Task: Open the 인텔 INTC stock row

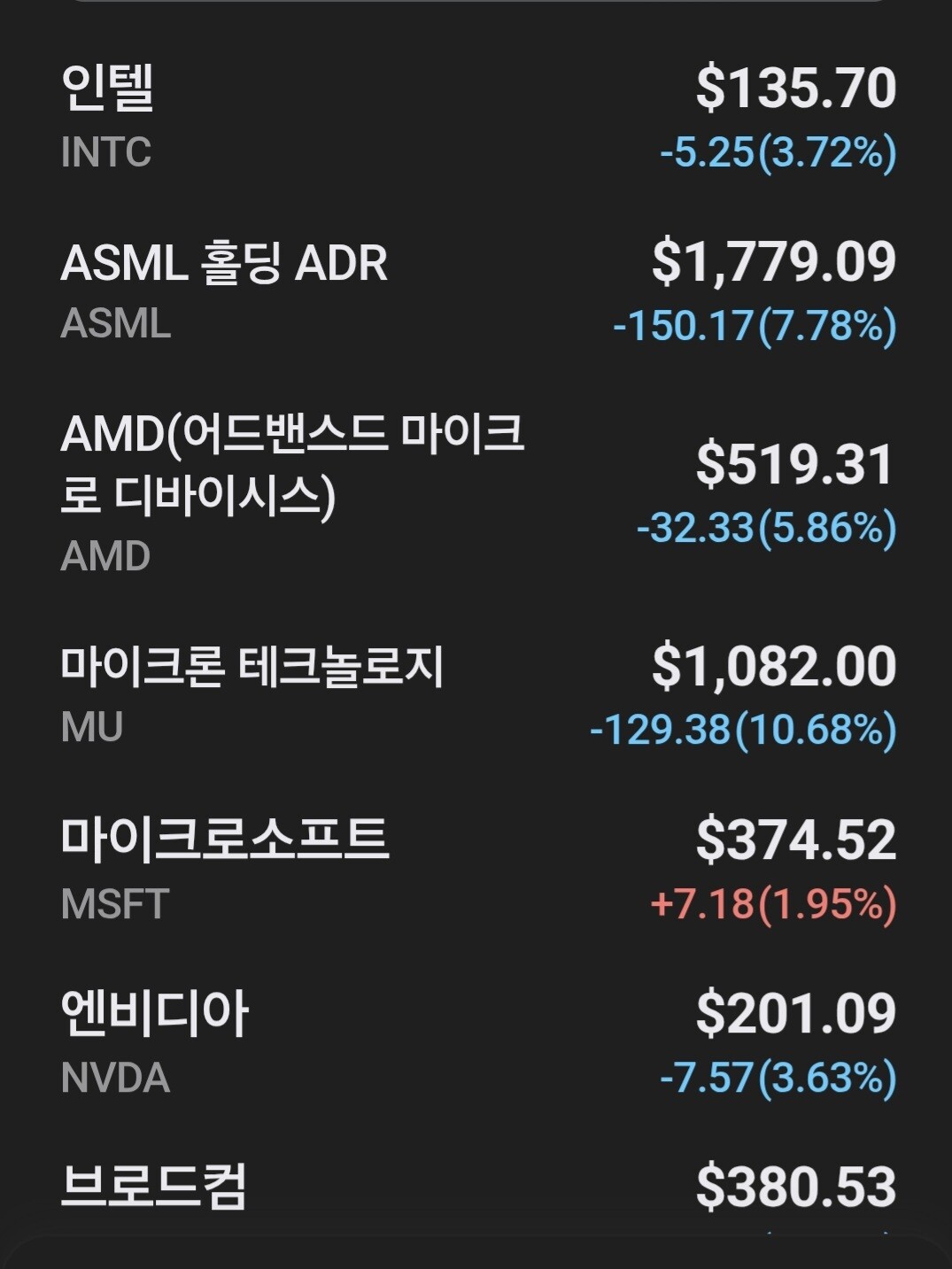Action: tap(476, 119)
